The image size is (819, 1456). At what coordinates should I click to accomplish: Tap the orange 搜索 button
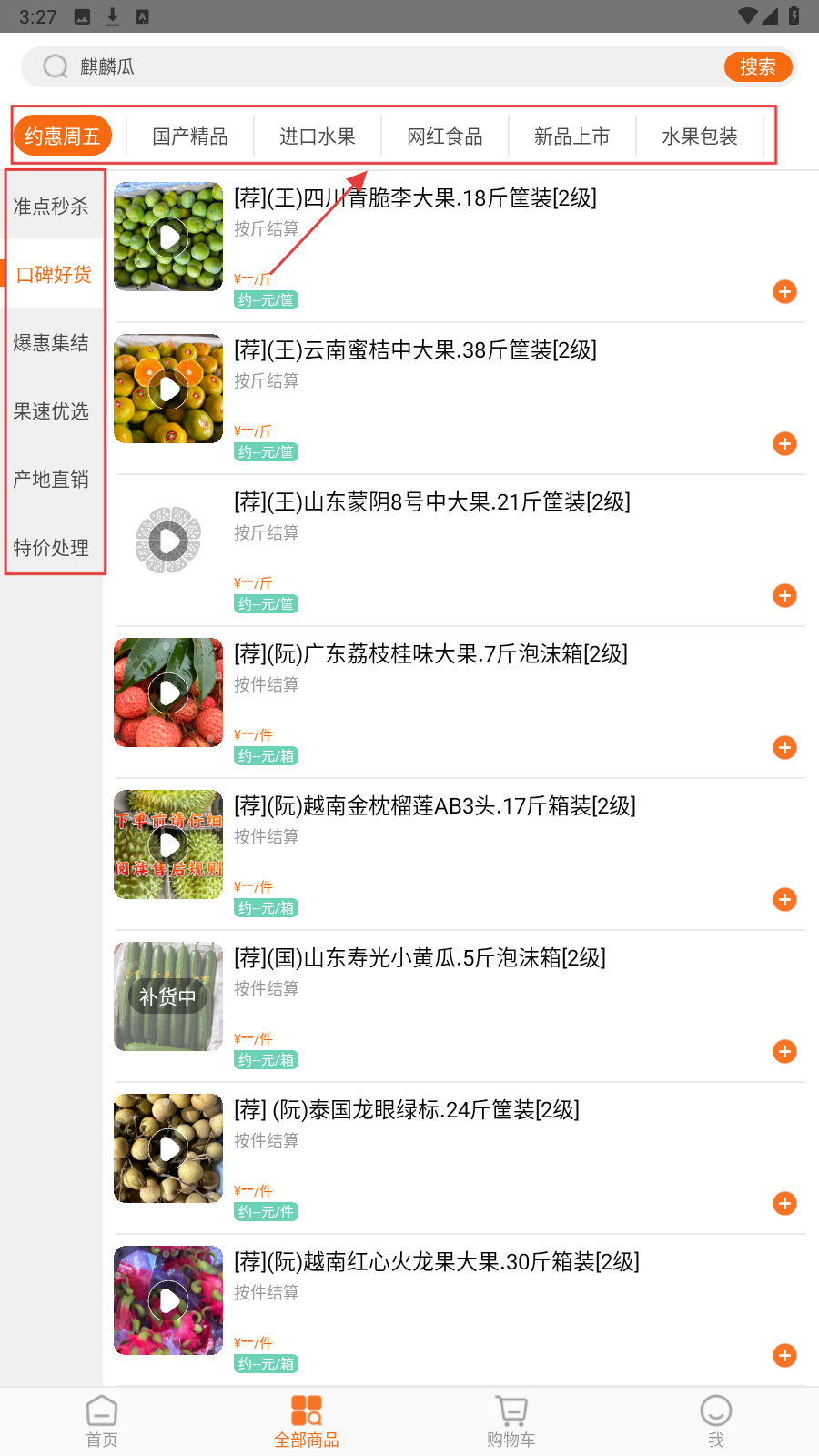click(757, 66)
